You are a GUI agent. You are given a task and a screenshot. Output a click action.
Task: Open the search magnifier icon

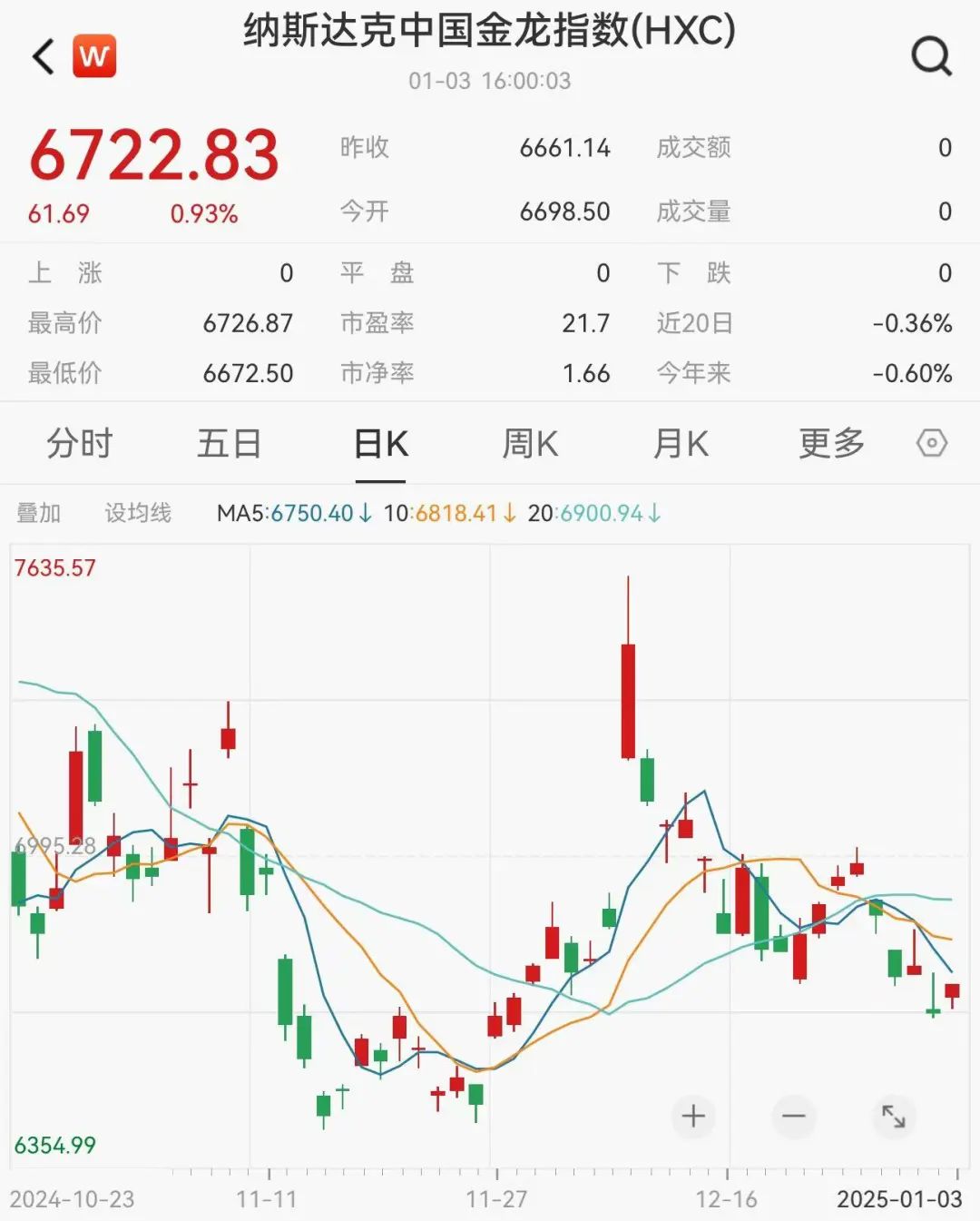931,56
